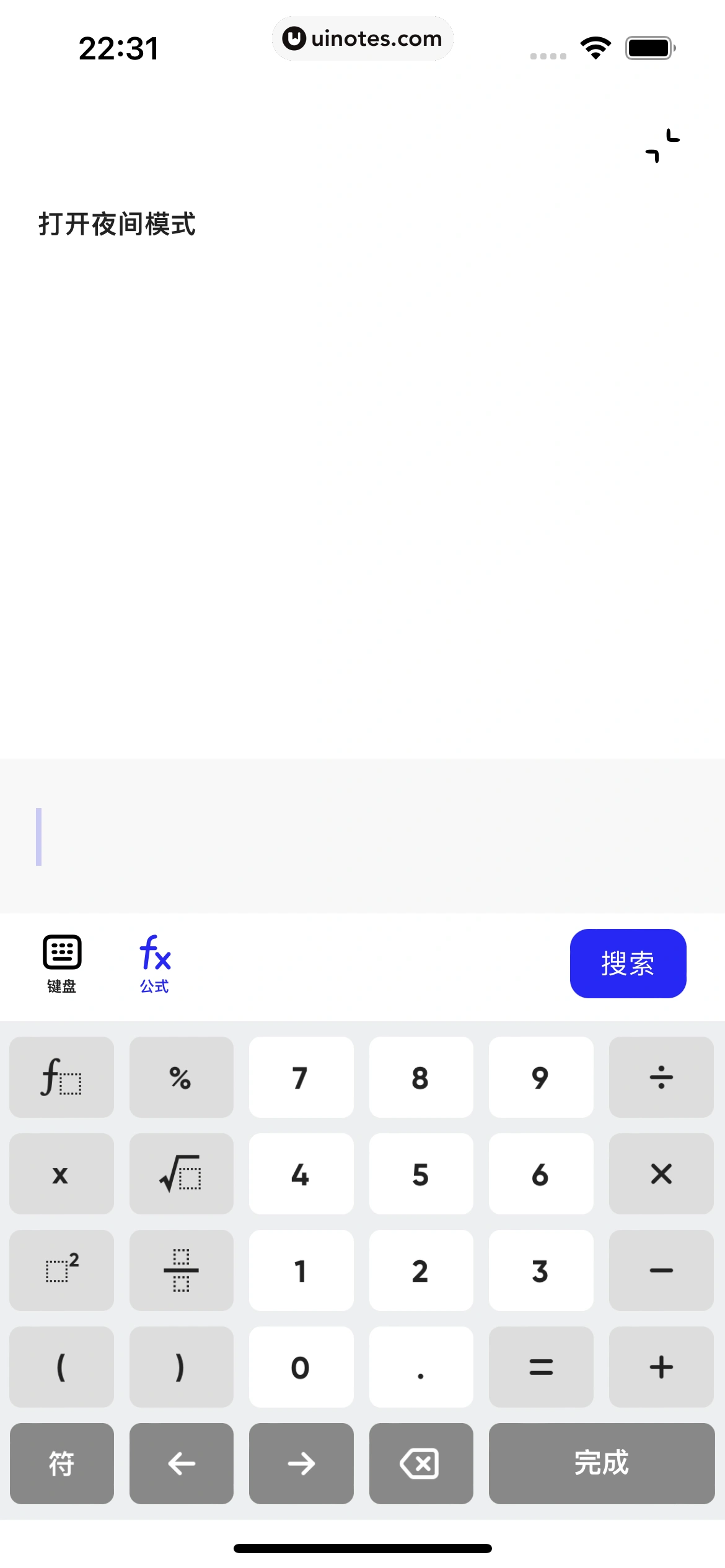Toggle symbol mode with the 符 key

[x=61, y=1463]
